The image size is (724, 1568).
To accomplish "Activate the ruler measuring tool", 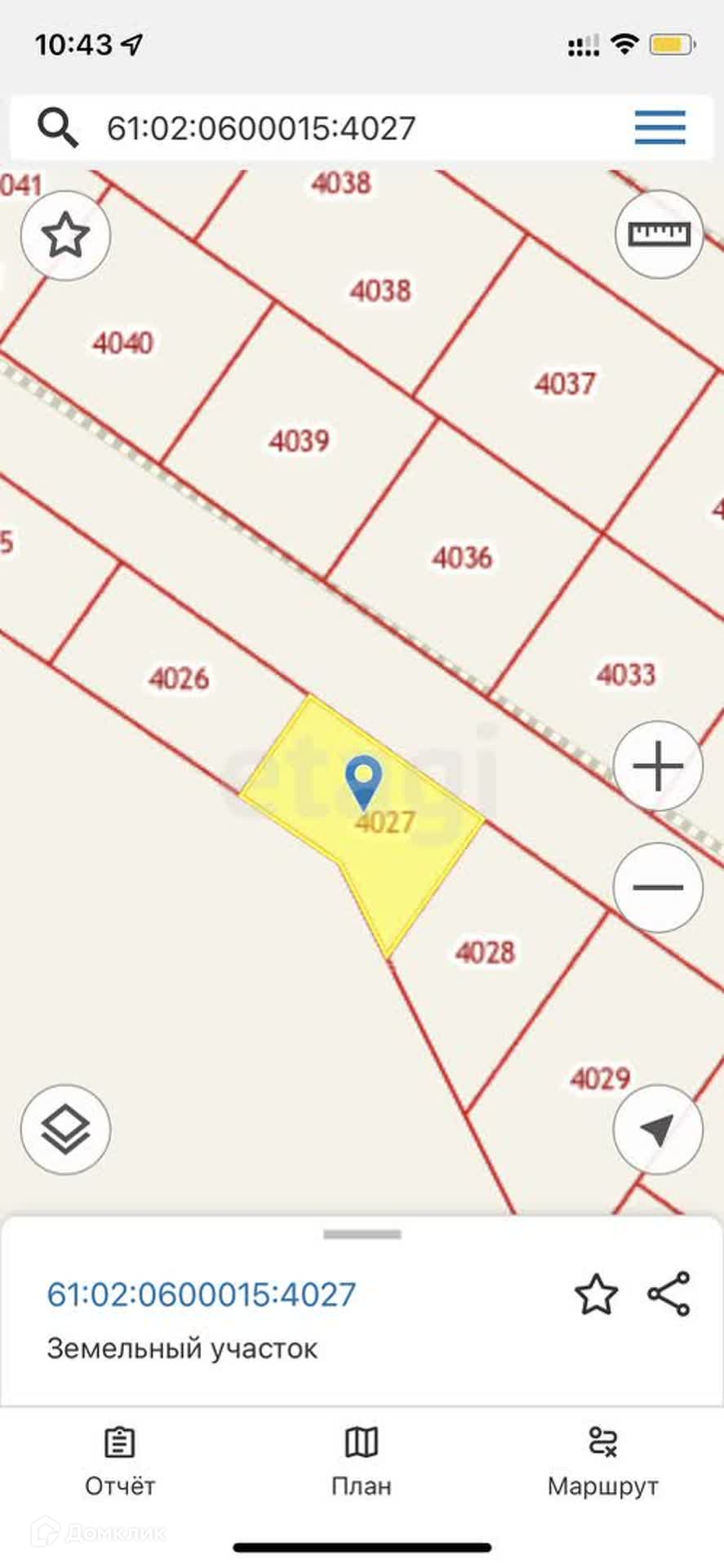I will click(659, 235).
